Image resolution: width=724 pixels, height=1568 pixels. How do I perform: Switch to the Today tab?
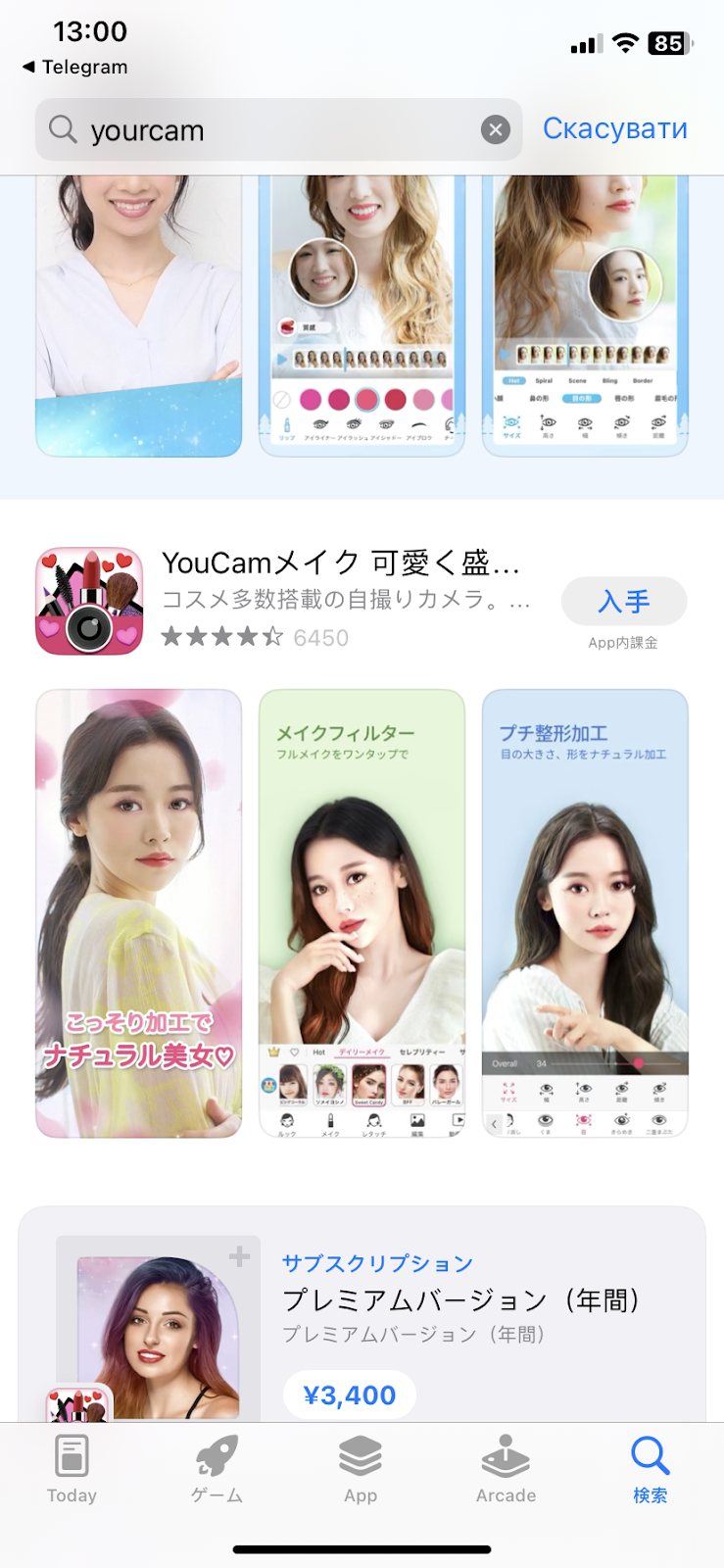coord(72,1468)
